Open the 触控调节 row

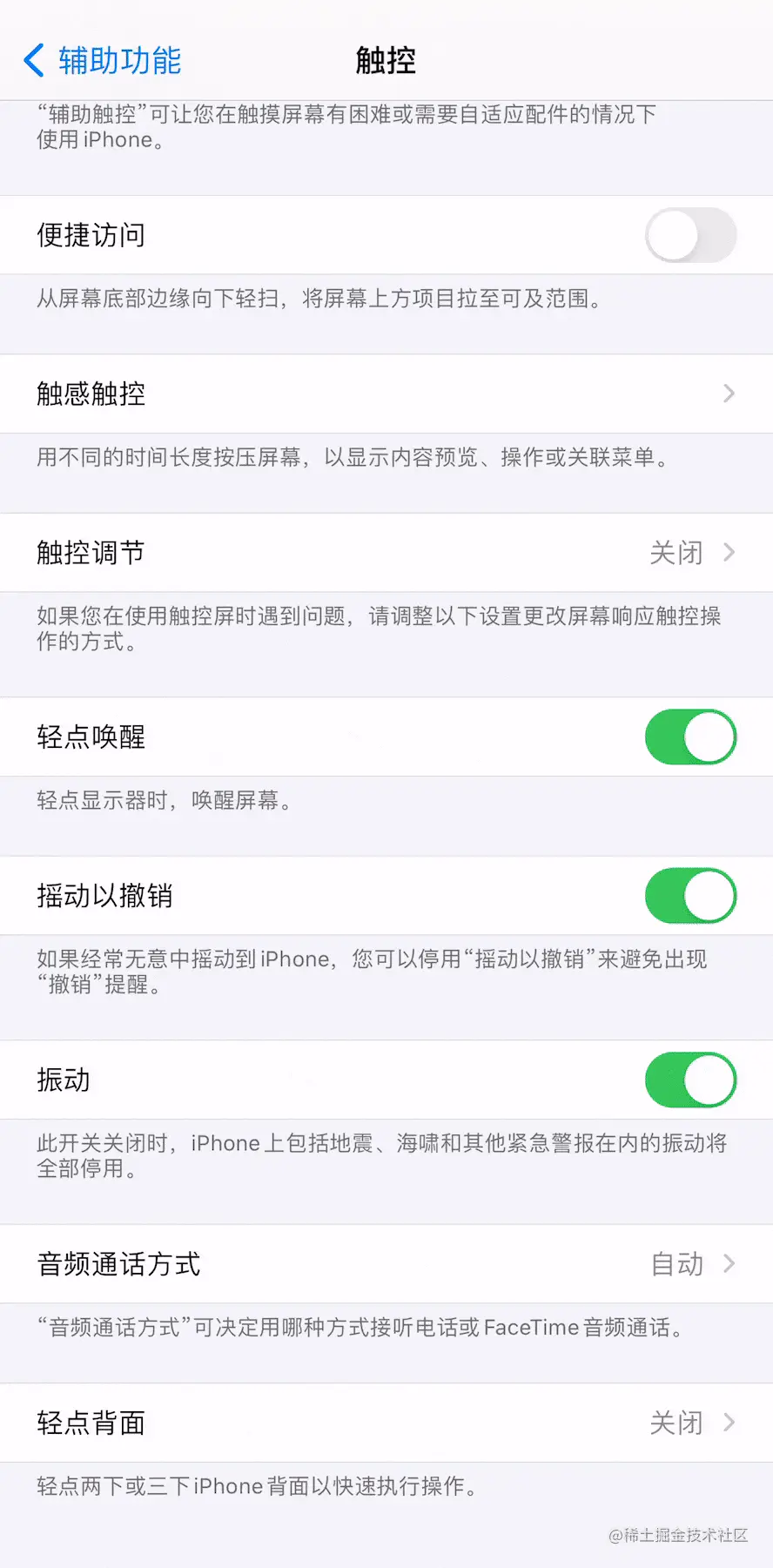pos(386,553)
